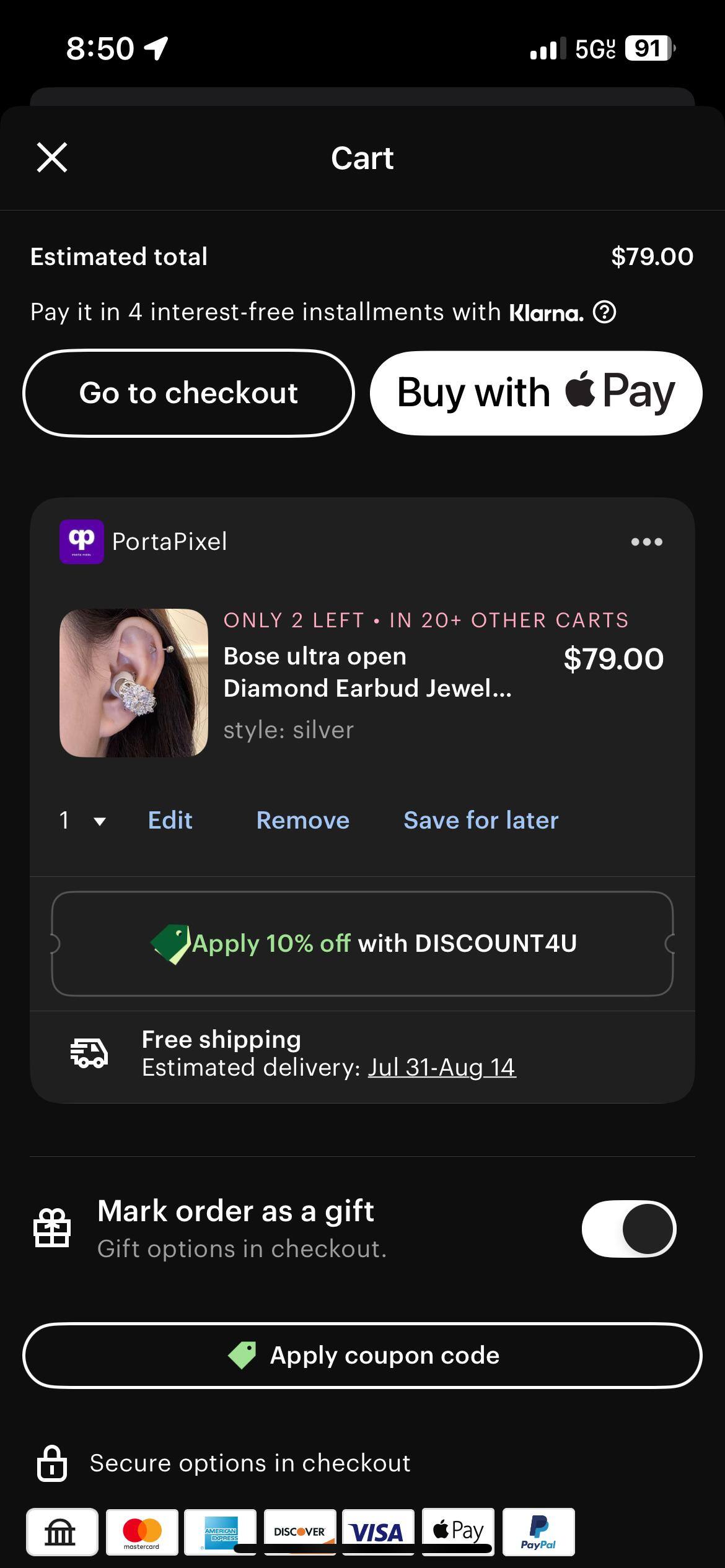This screenshot has height=1568, width=725.
Task: Click the Apple Pay payment icon at bottom
Action: click(457, 1531)
